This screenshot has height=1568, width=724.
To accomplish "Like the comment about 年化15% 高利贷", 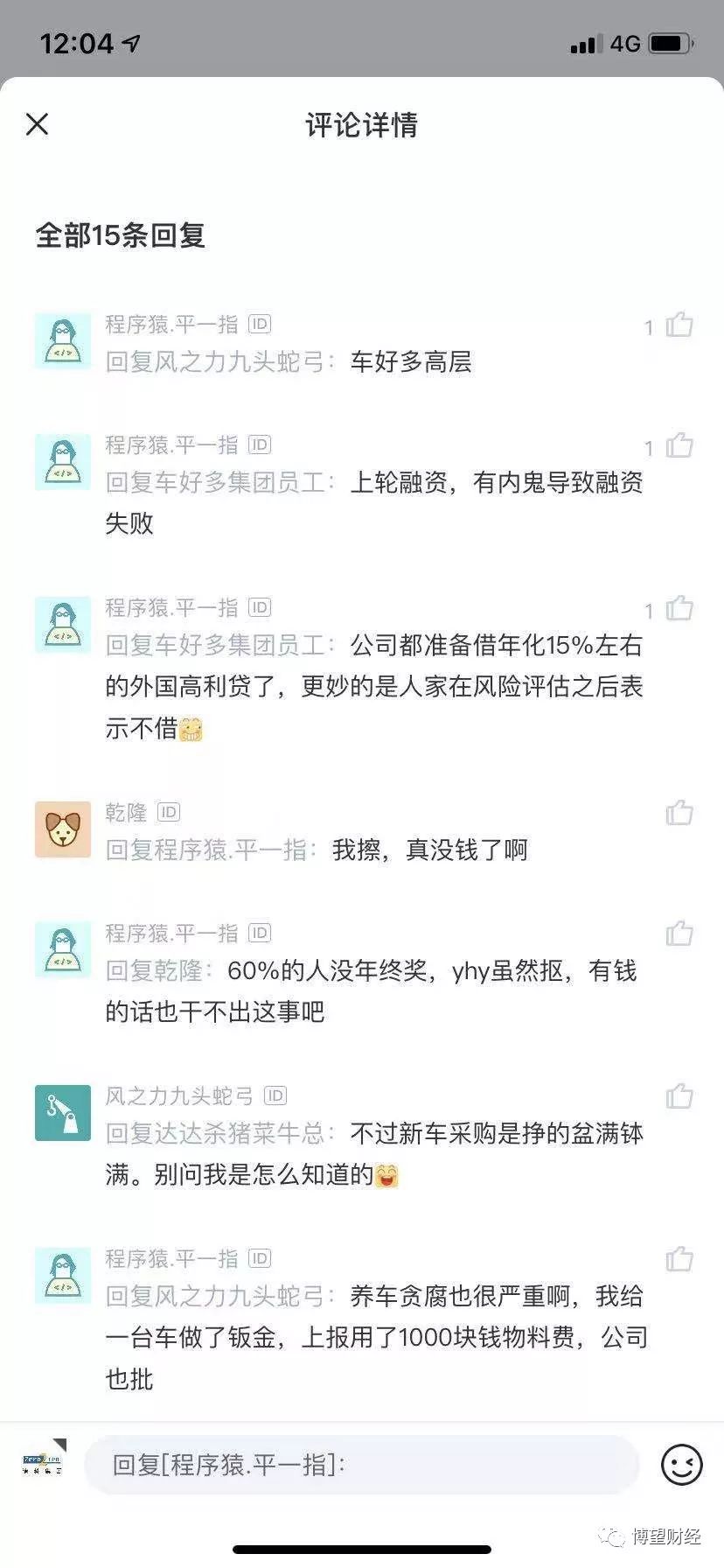I will coord(679,608).
